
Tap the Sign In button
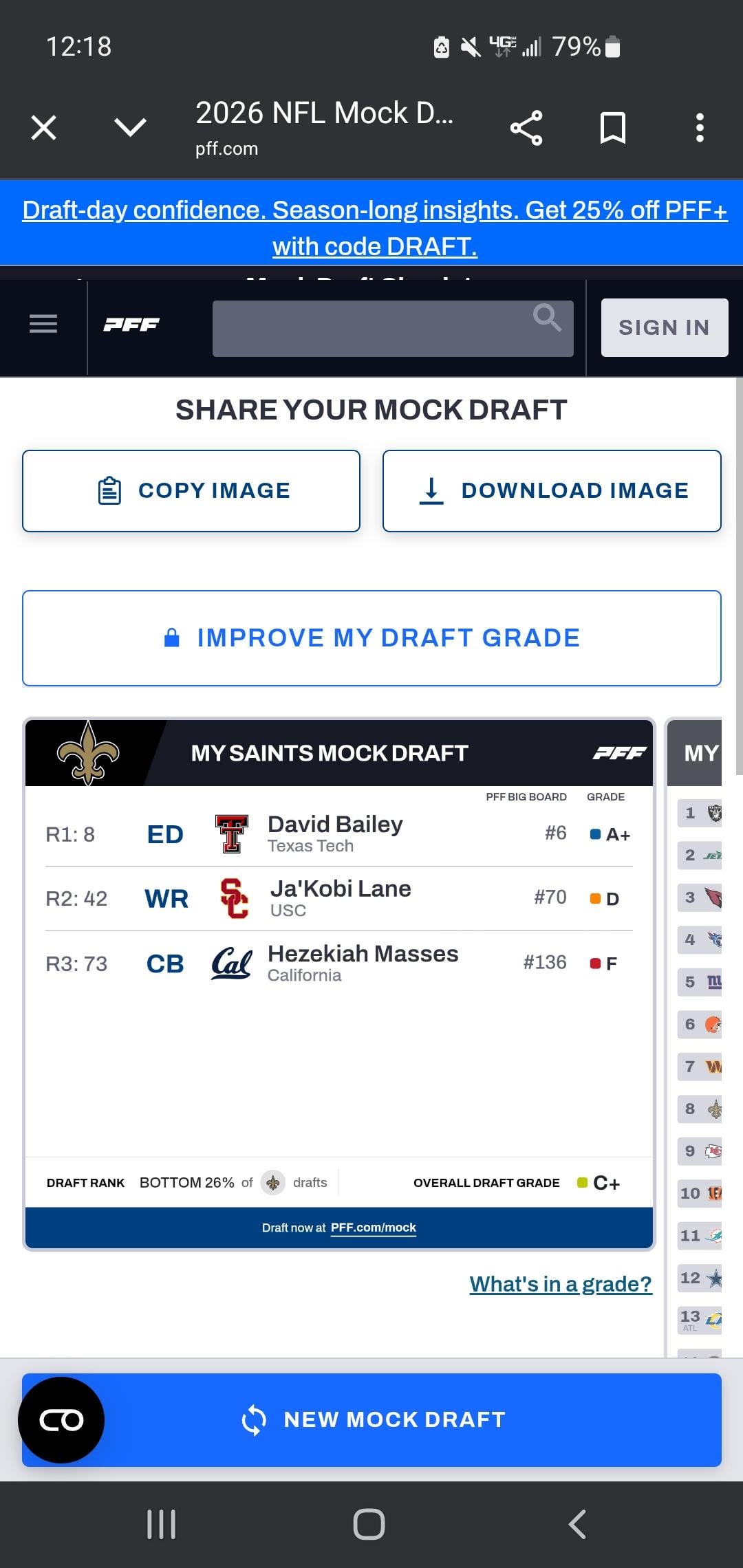(664, 328)
